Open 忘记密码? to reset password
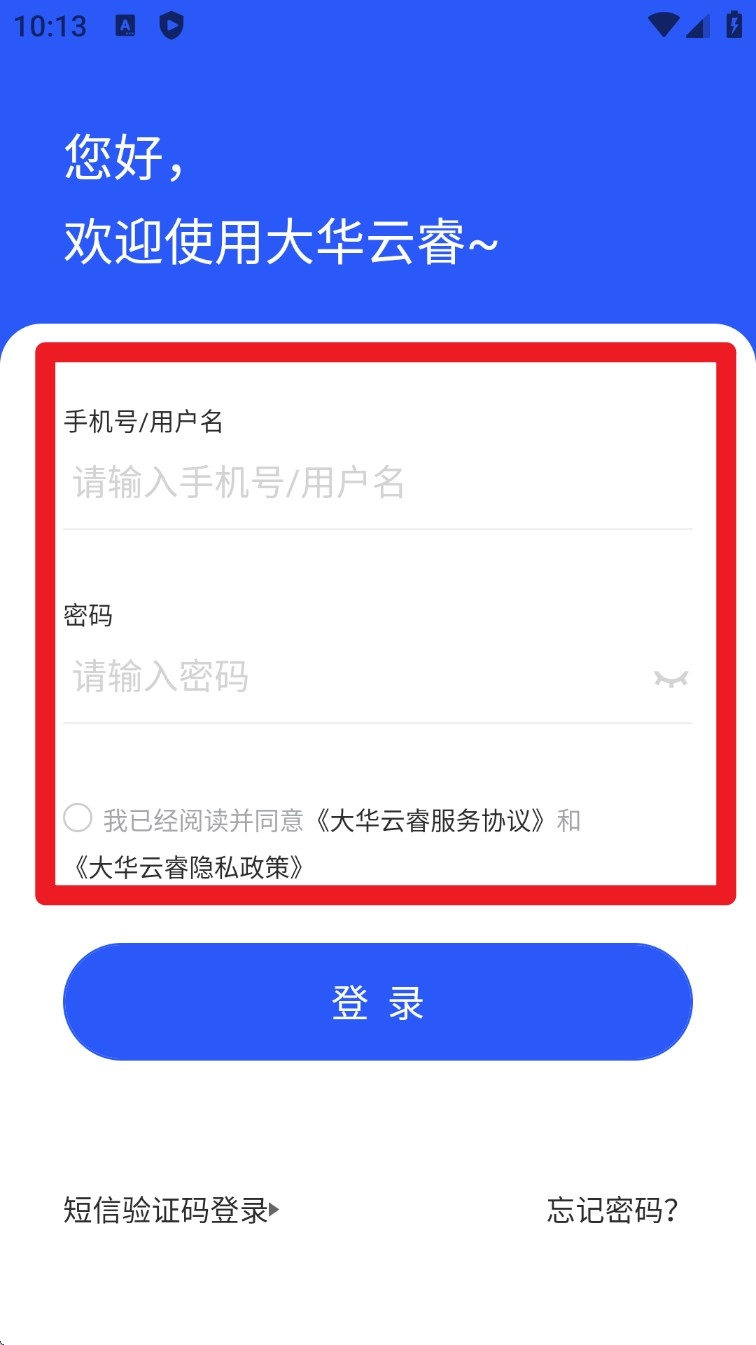Viewport: 756px width, 1345px height. pyautogui.click(x=613, y=1210)
